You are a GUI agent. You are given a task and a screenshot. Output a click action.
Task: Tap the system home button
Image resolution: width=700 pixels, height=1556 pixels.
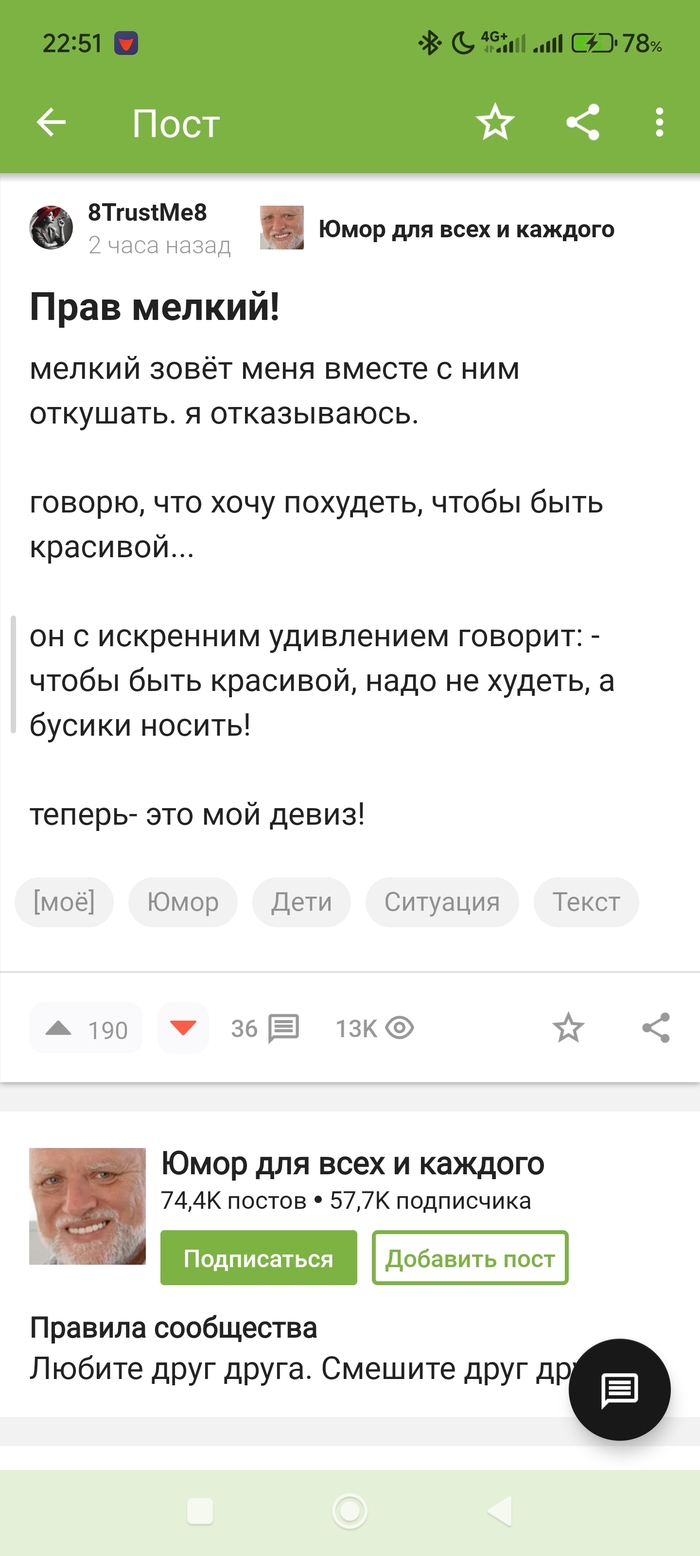pos(350,1510)
